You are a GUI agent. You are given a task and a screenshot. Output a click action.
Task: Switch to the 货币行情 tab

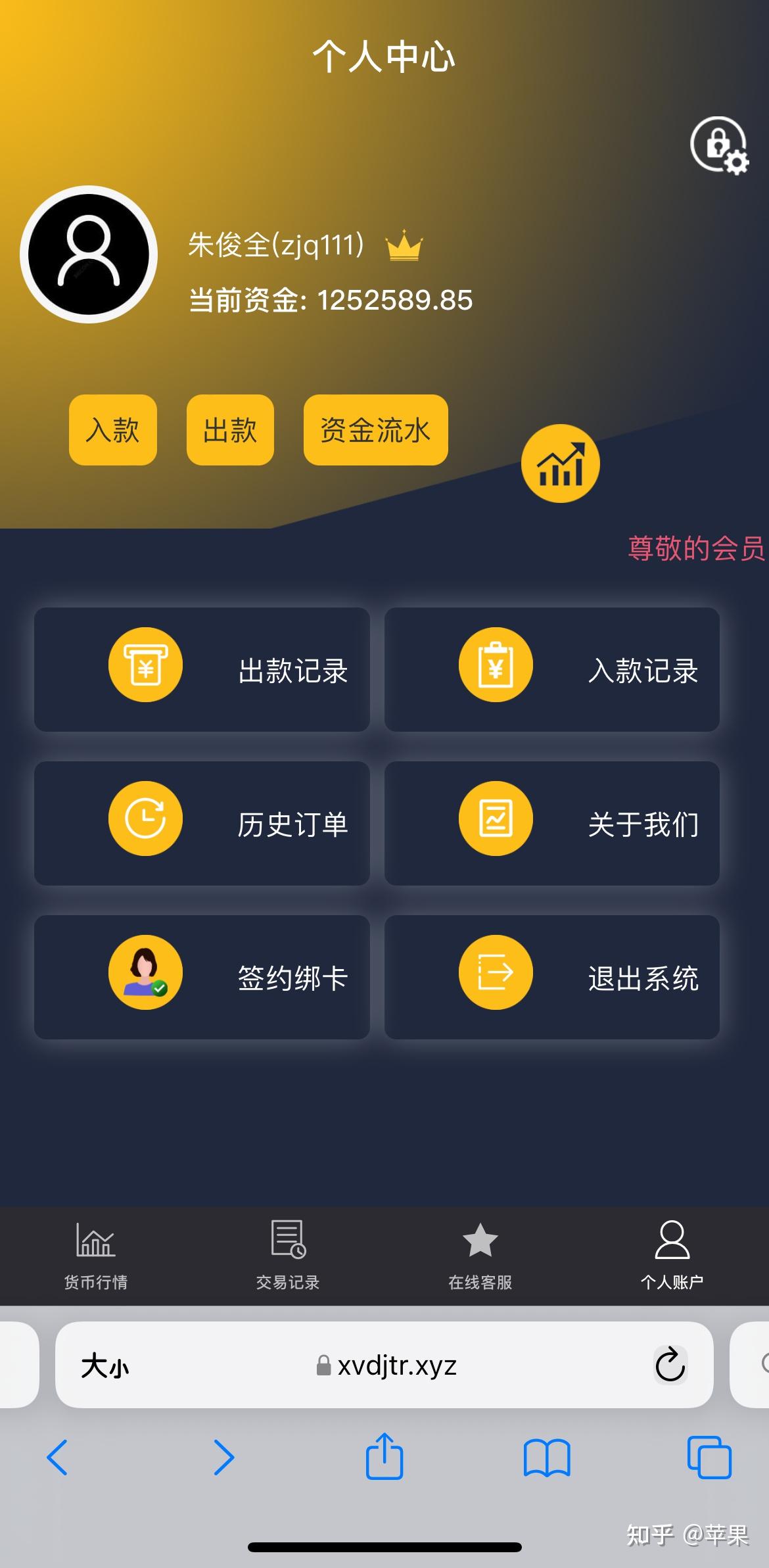coord(96,1254)
